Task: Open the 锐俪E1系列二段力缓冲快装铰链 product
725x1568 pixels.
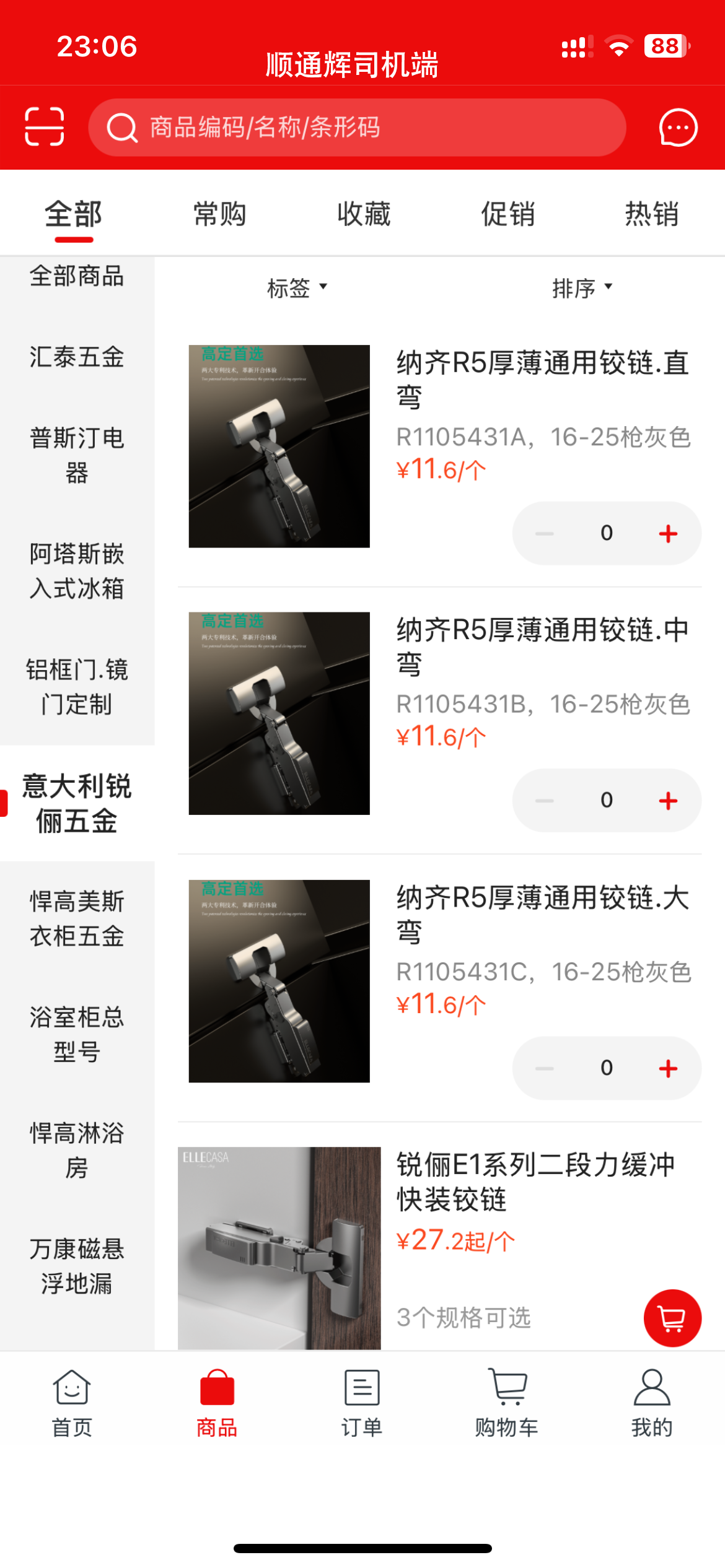Action: pos(535,1182)
